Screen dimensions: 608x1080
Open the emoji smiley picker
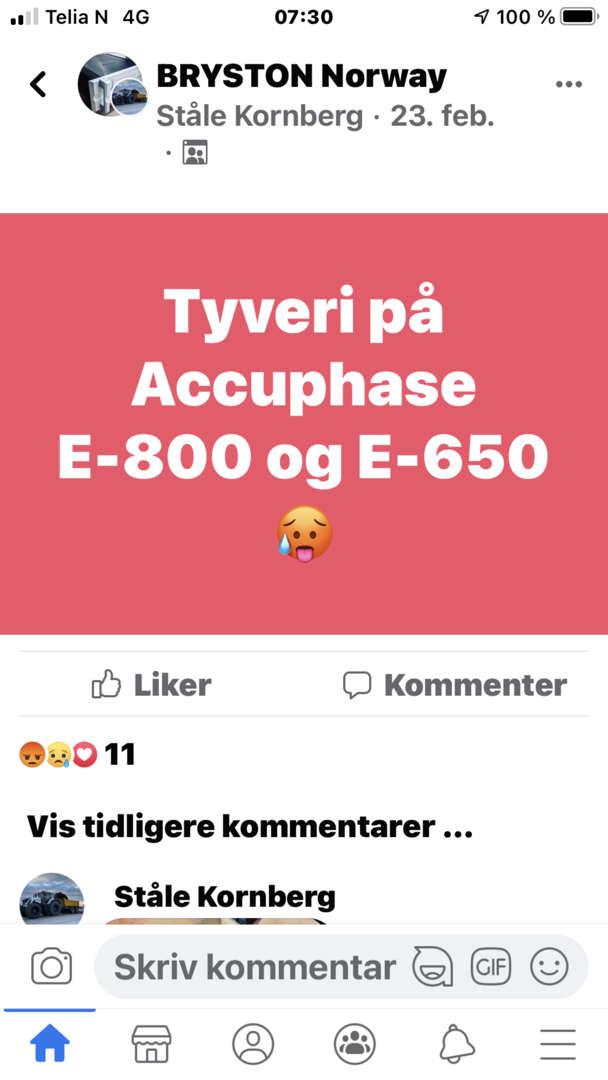pos(549,967)
